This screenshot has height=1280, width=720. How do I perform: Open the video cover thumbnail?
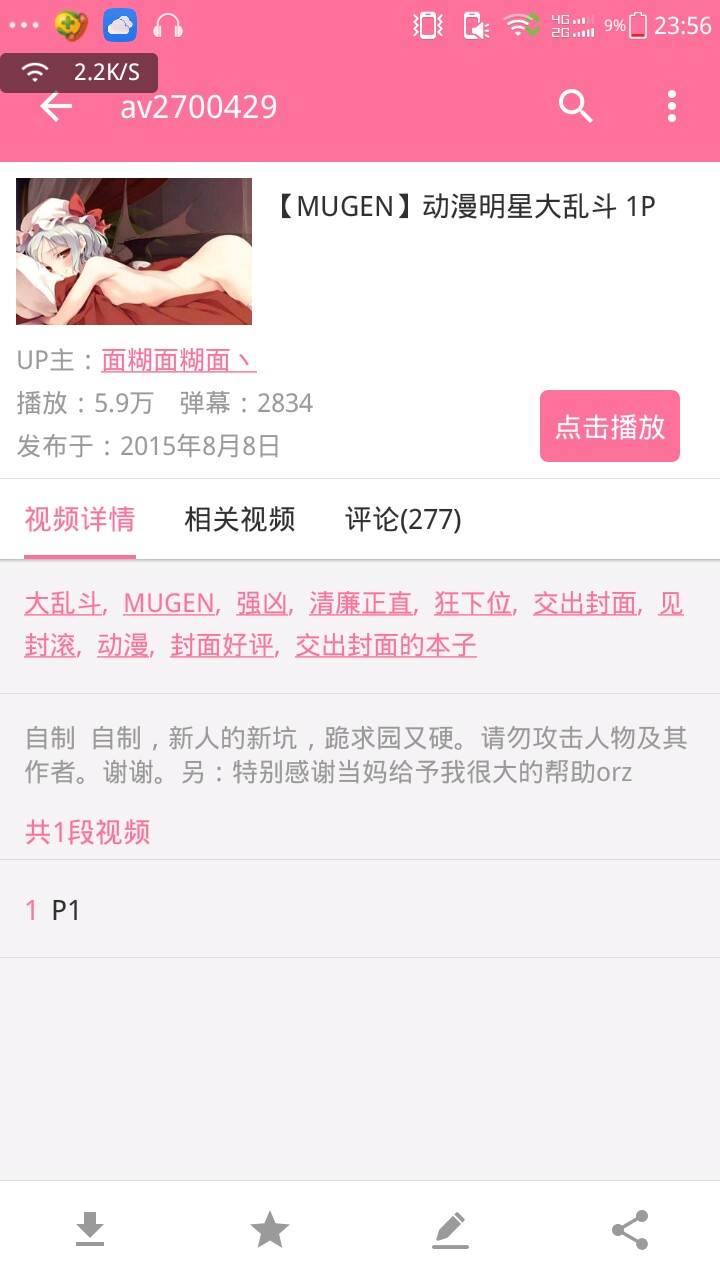click(134, 251)
